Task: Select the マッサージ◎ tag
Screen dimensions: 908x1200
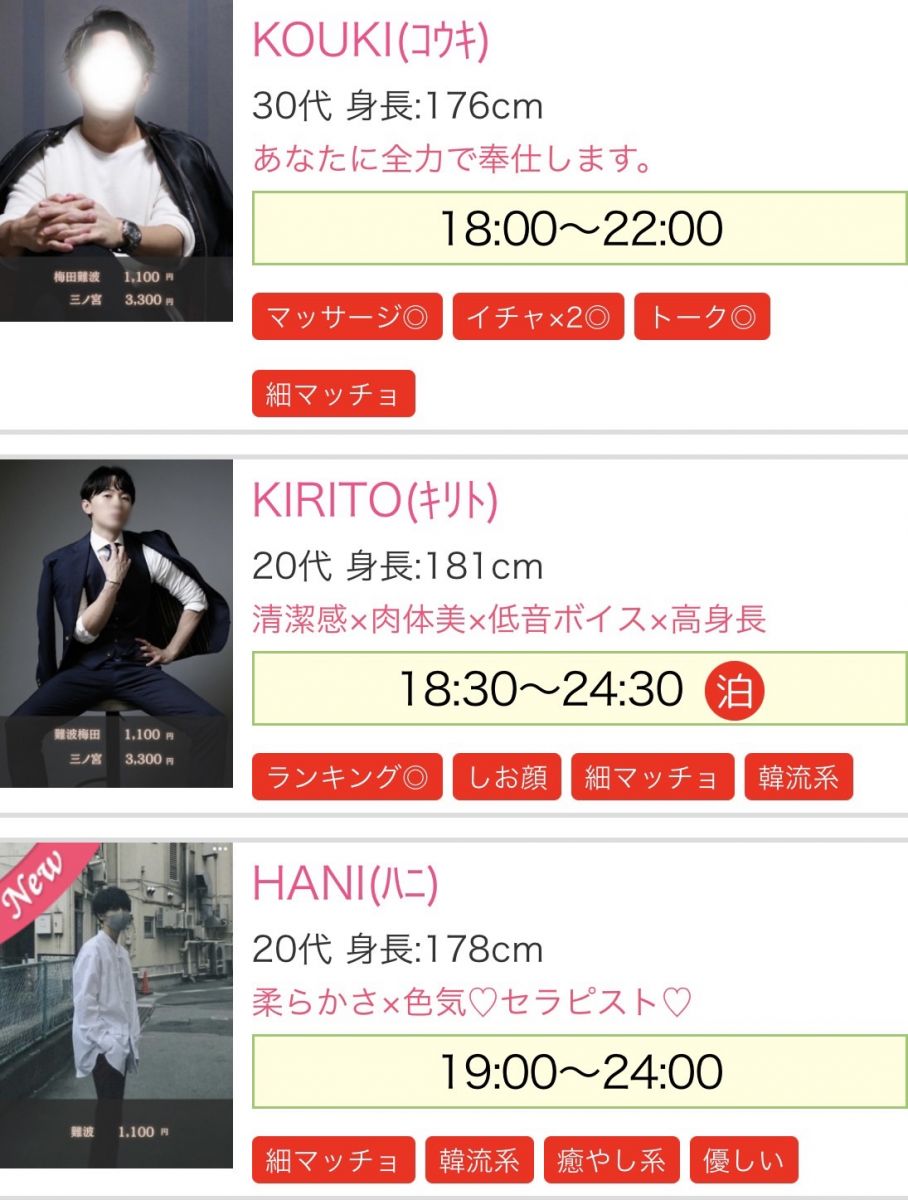Action: click(x=346, y=317)
